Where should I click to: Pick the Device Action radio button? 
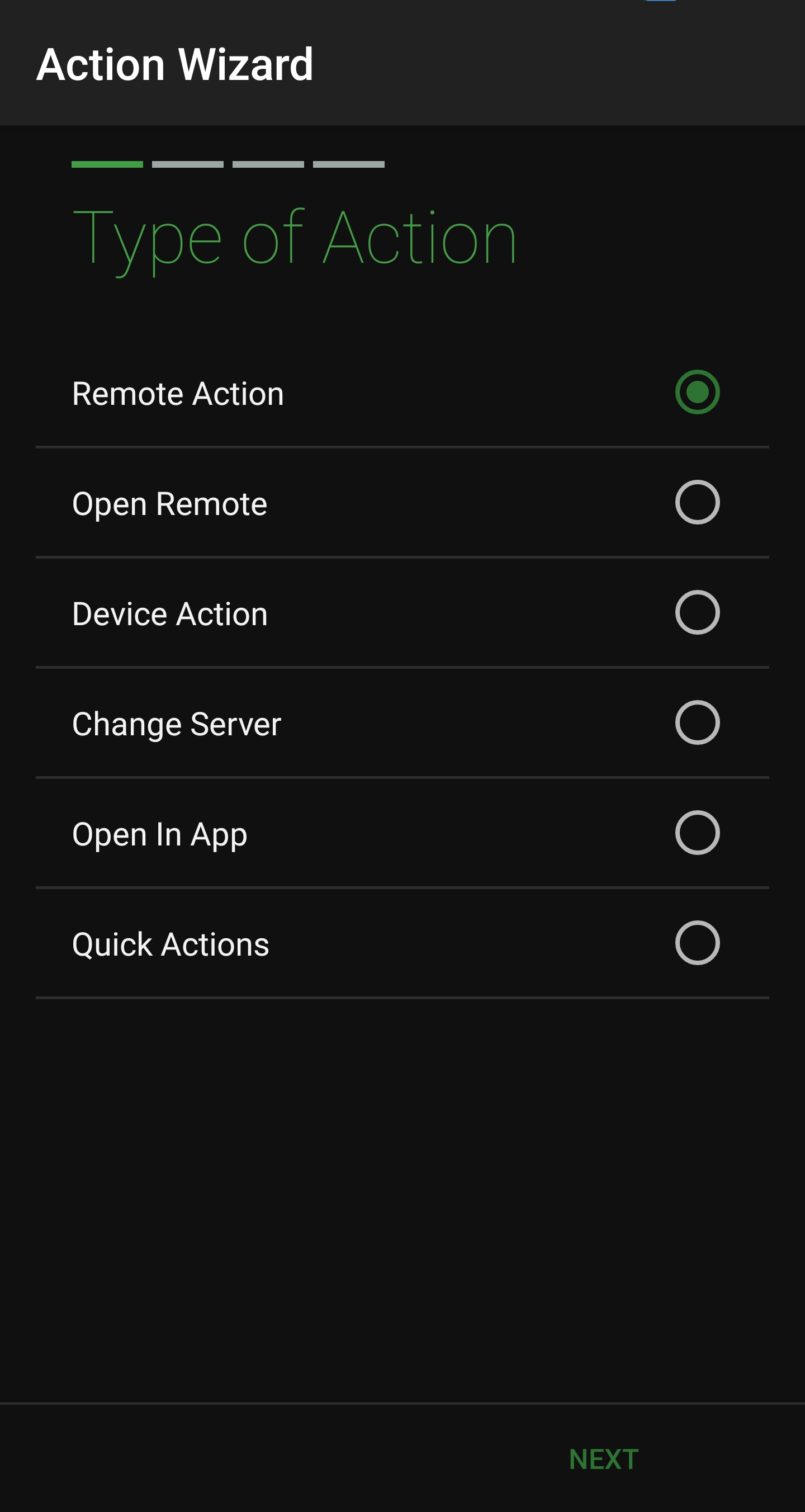click(x=697, y=613)
